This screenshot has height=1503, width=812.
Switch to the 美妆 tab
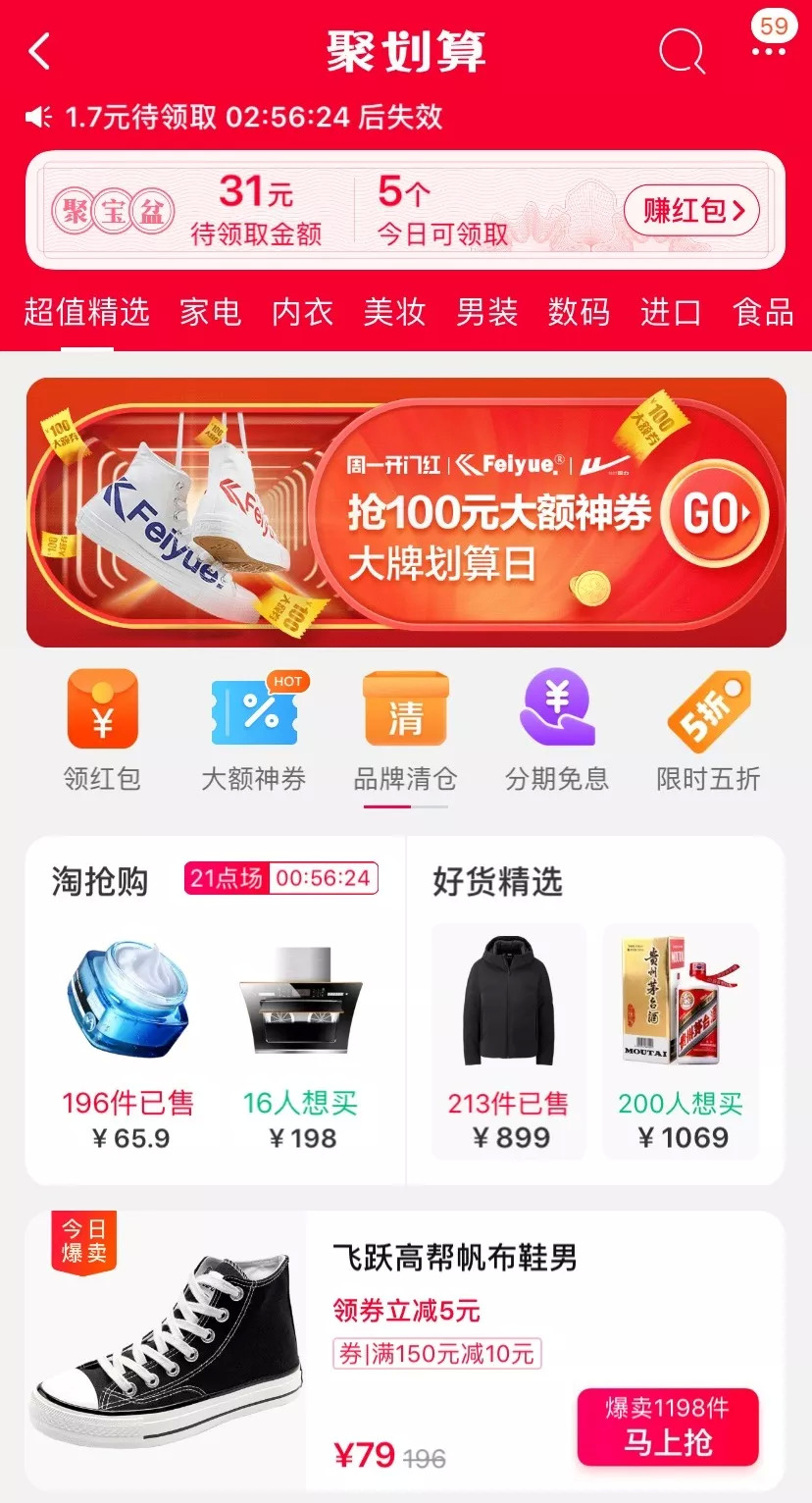pyautogui.click(x=394, y=313)
